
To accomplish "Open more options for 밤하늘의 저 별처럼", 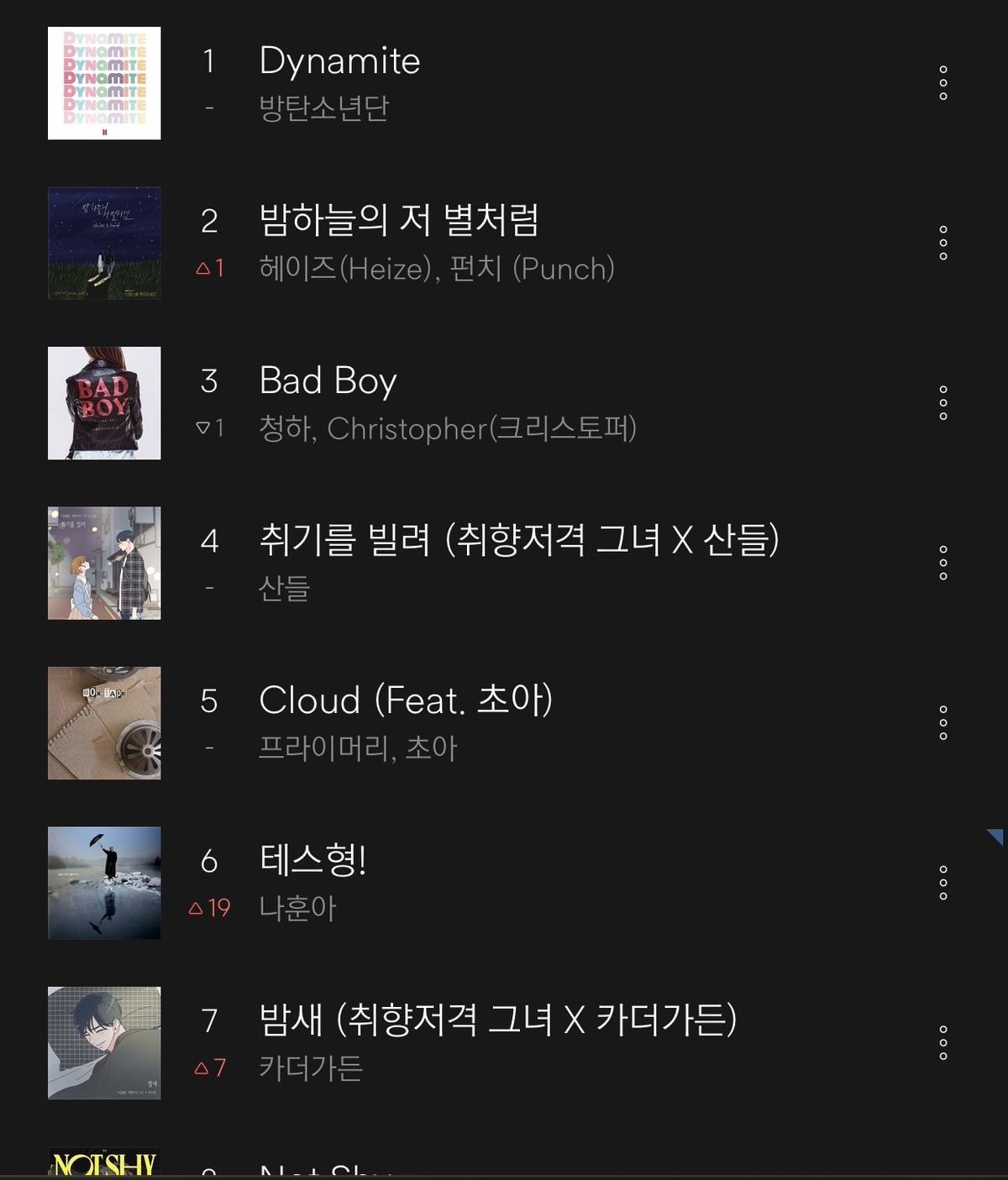I will pyautogui.click(x=943, y=243).
